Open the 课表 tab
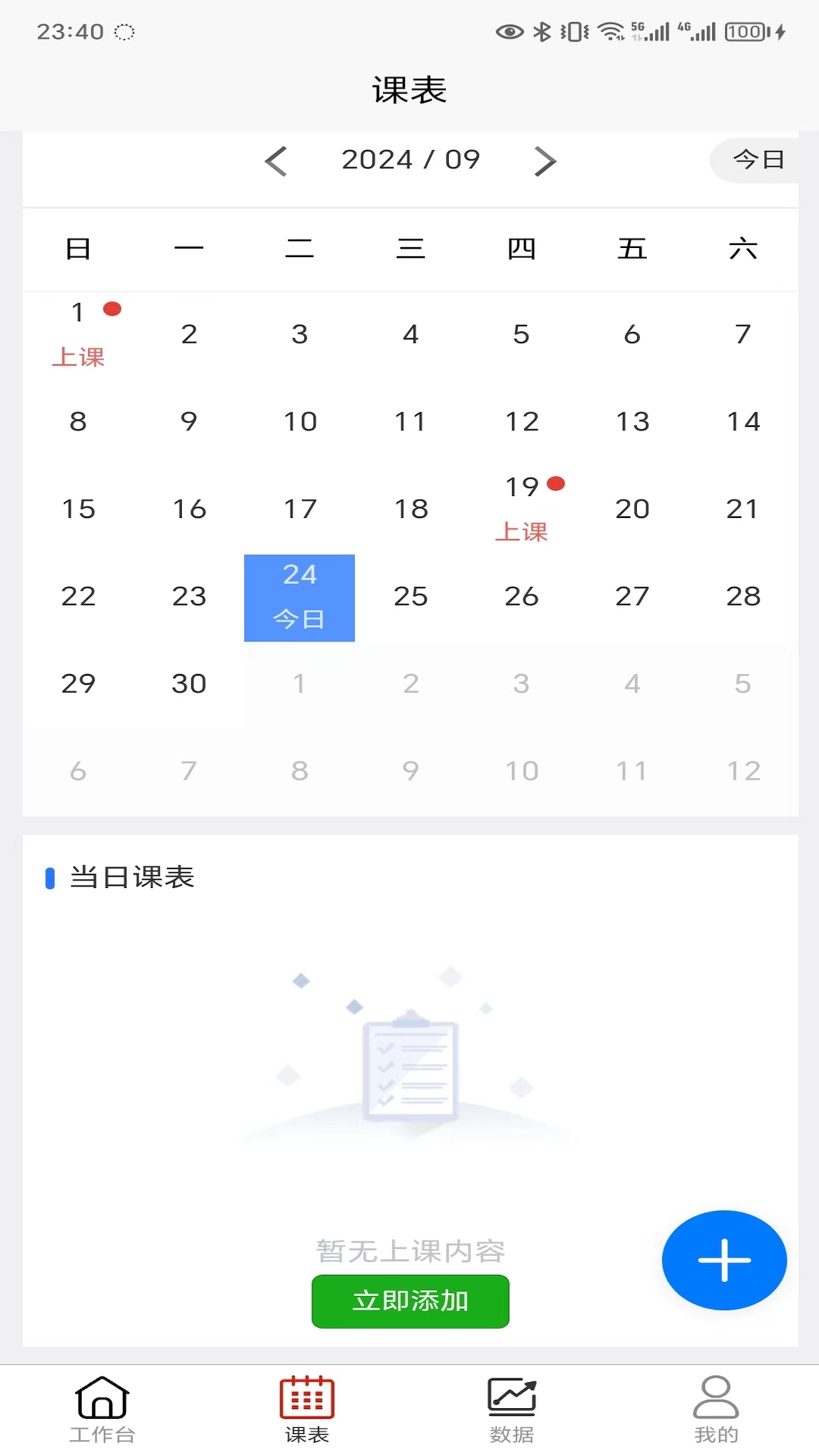The image size is (819, 1456). [307, 1410]
